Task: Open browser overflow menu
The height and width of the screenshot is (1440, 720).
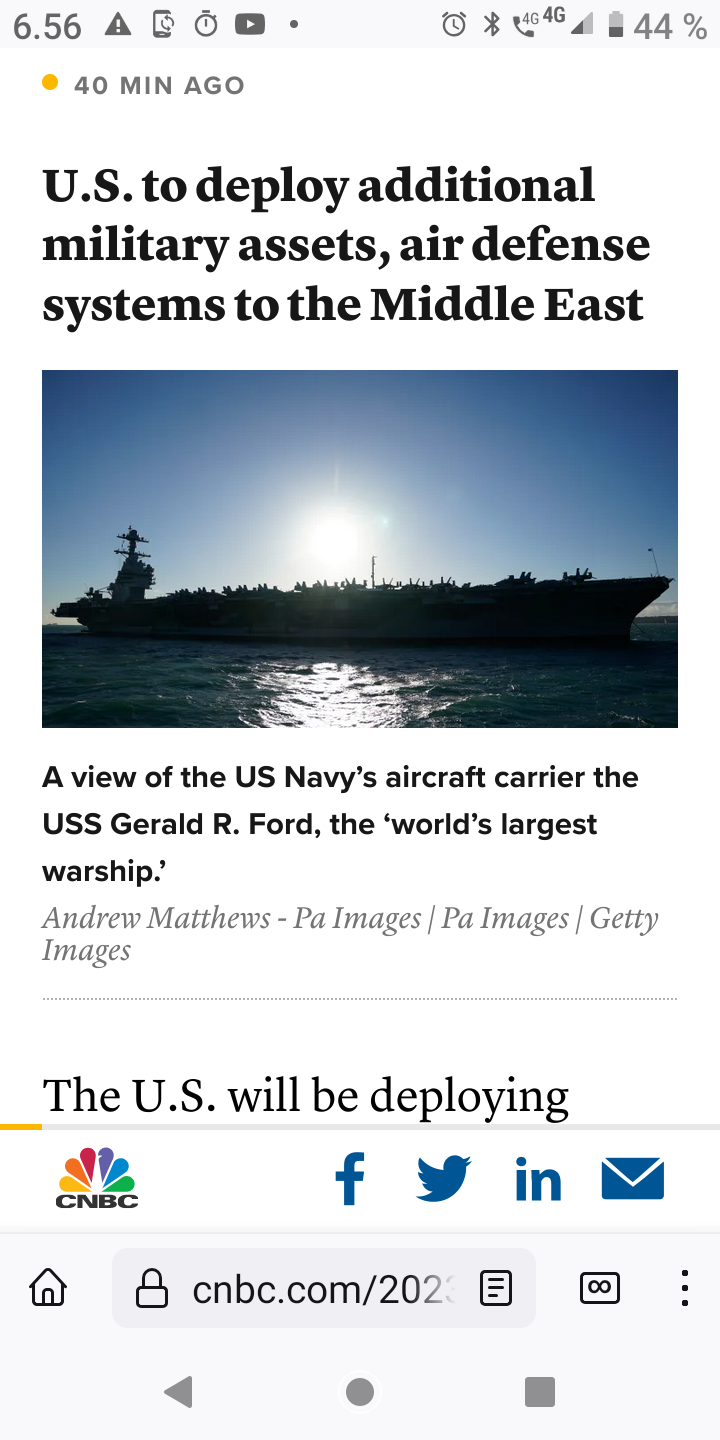Action: [684, 1288]
